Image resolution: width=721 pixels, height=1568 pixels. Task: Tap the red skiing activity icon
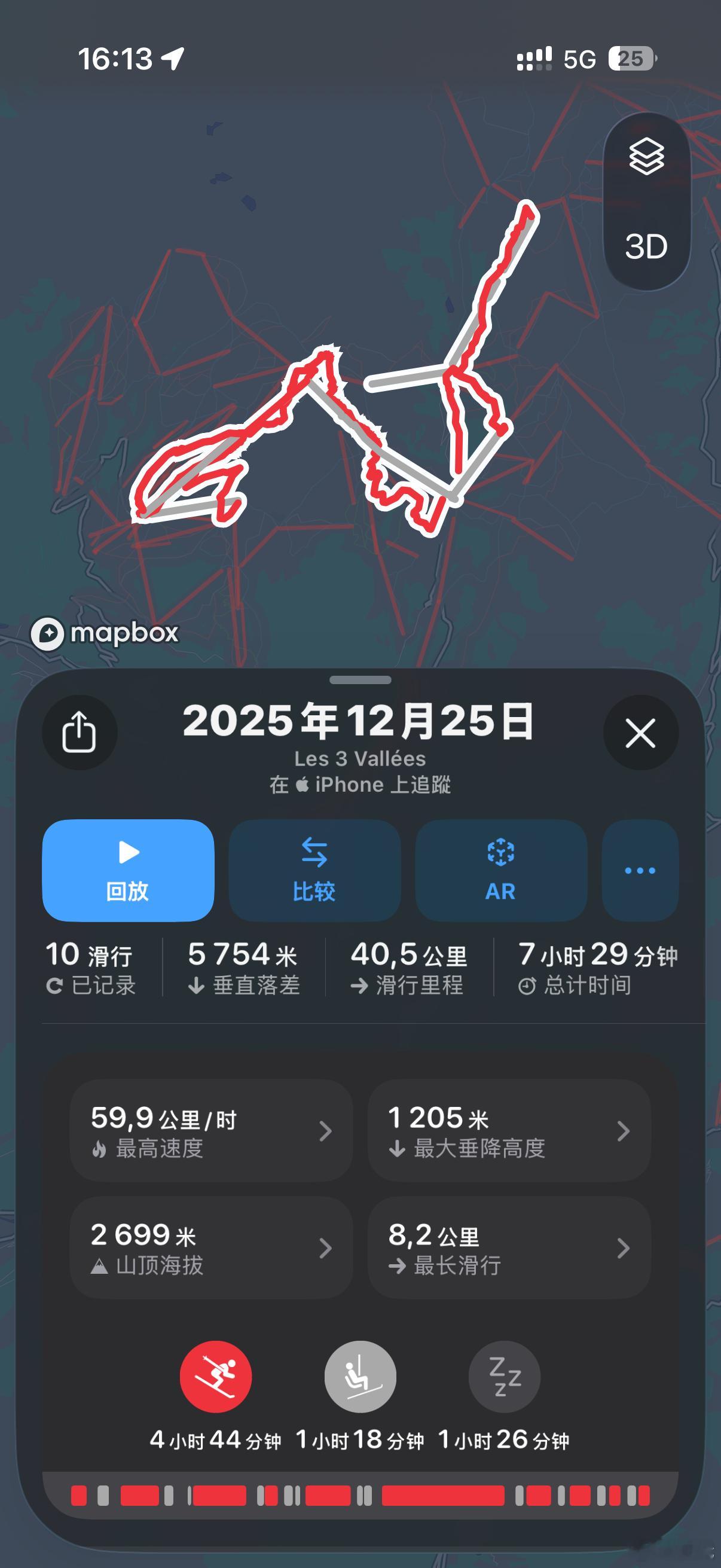click(217, 1377)
